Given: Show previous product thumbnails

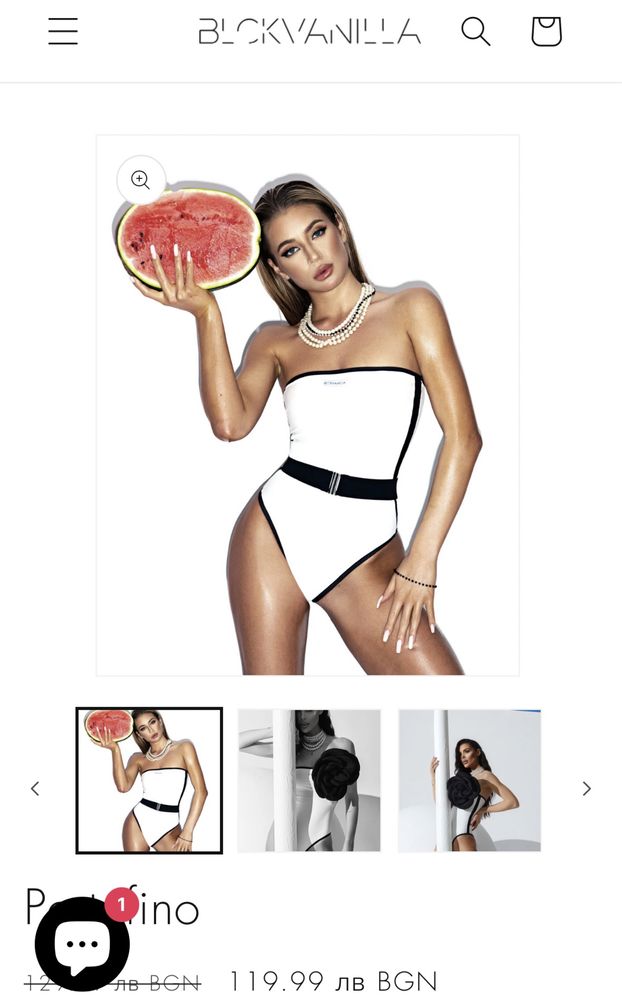Looking at the screenshot, I should coord(35,788).
